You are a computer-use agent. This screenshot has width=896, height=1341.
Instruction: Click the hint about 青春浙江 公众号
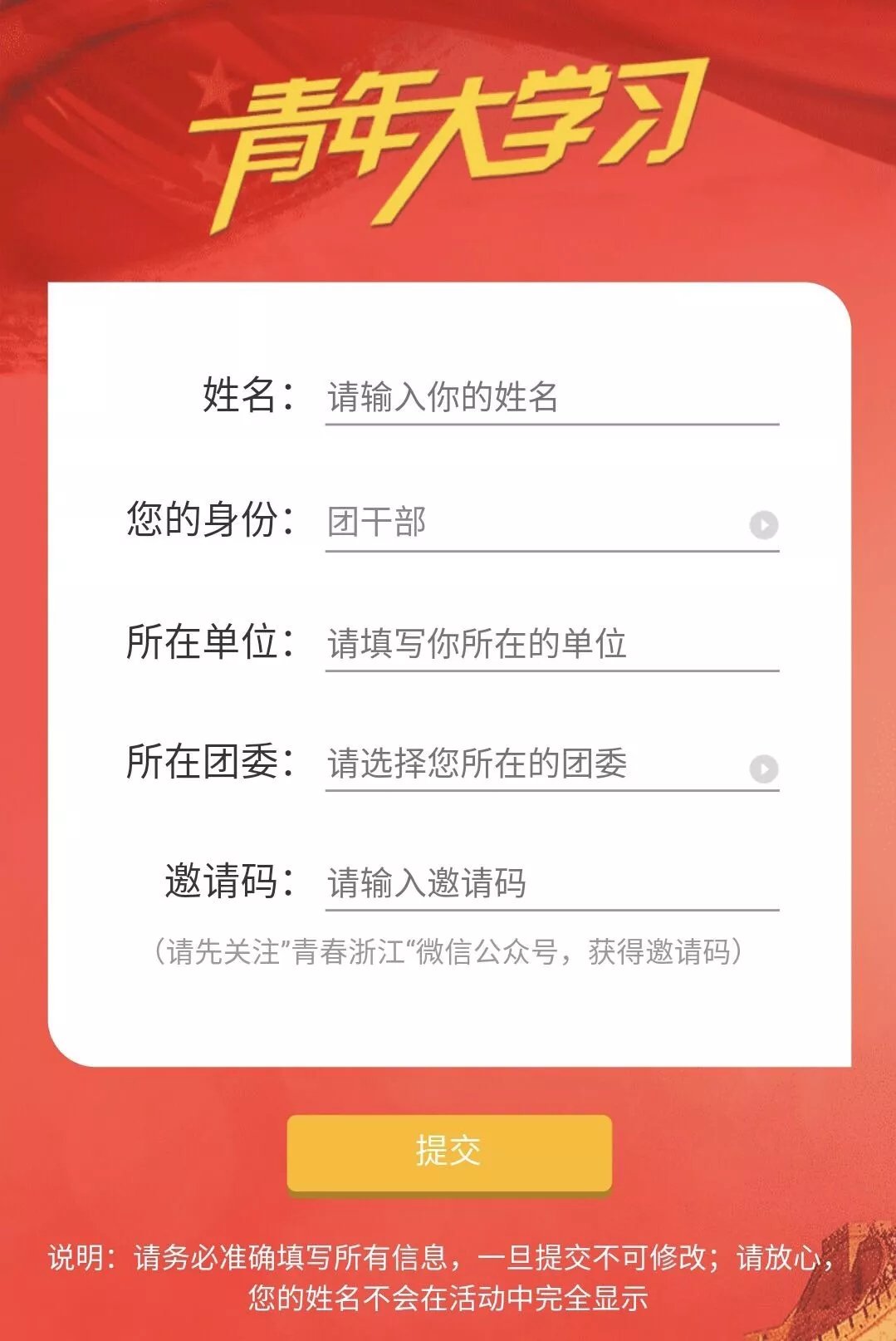pos(448,954)
